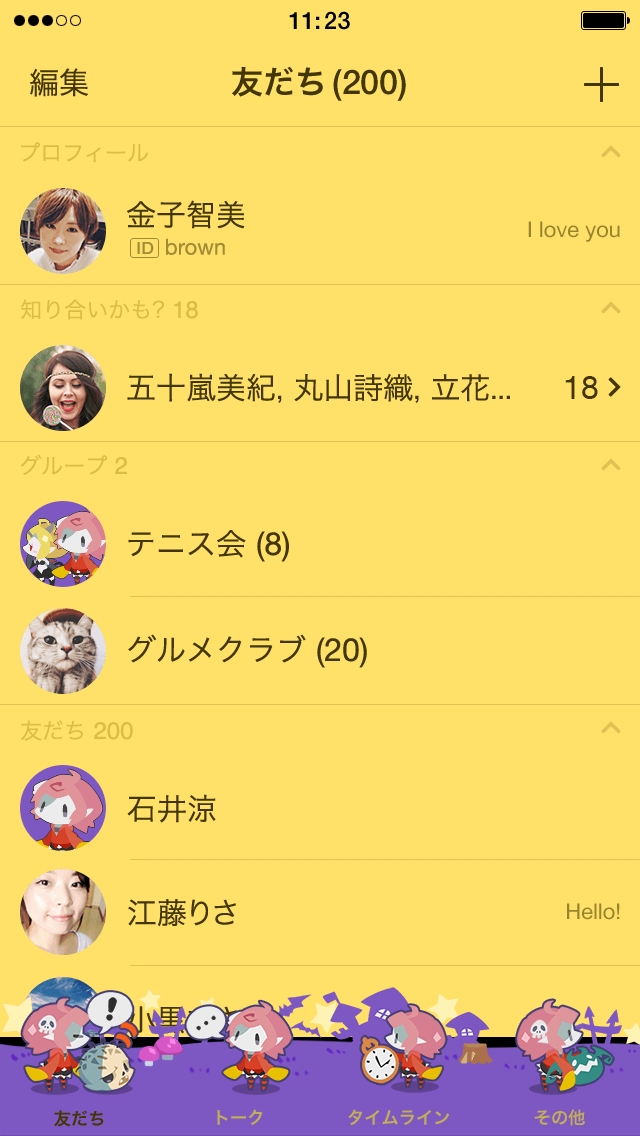Open 金子智美's profile row
This screenshot has height=1136, width=640.
pyautogui.click(x=320, y=231)
